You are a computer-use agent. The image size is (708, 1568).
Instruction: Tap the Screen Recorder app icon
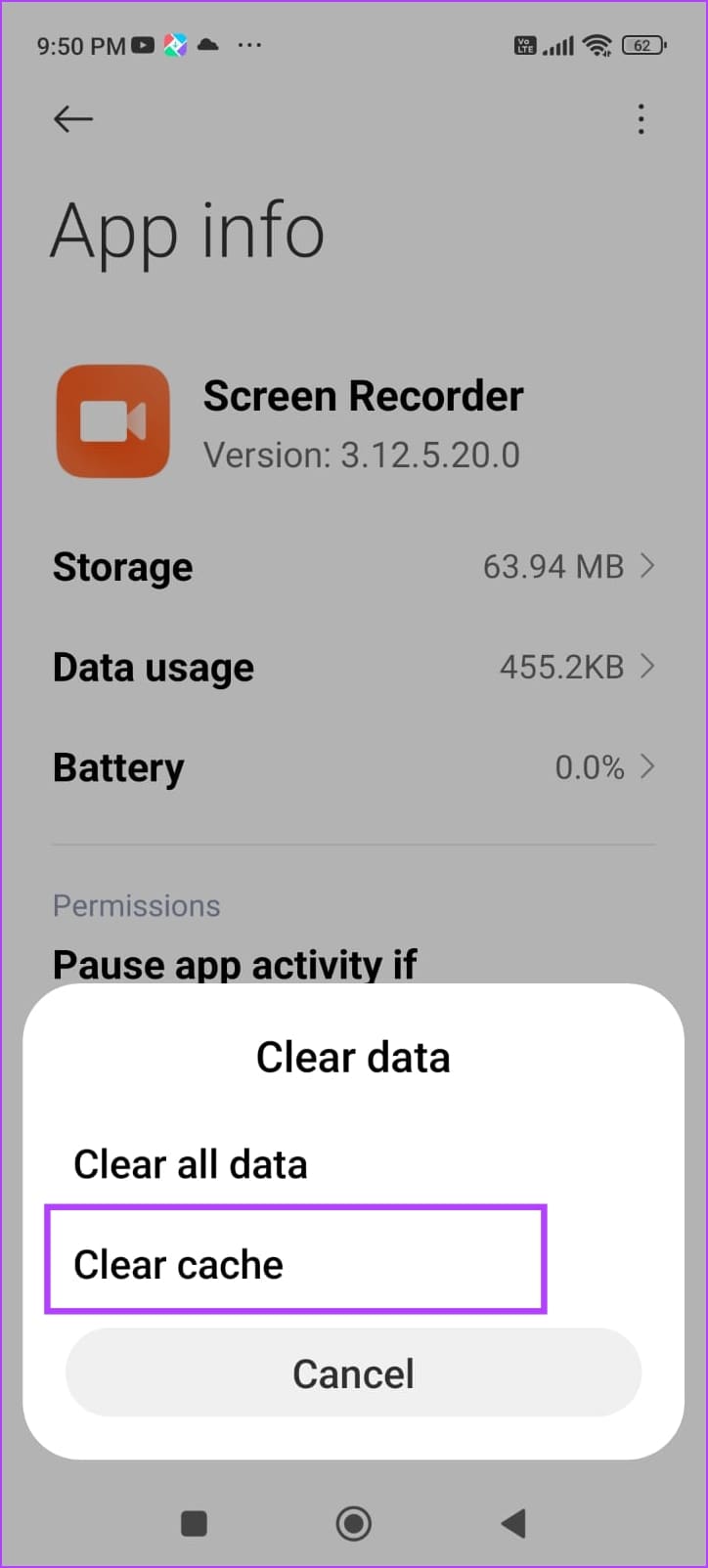point(112,420)
